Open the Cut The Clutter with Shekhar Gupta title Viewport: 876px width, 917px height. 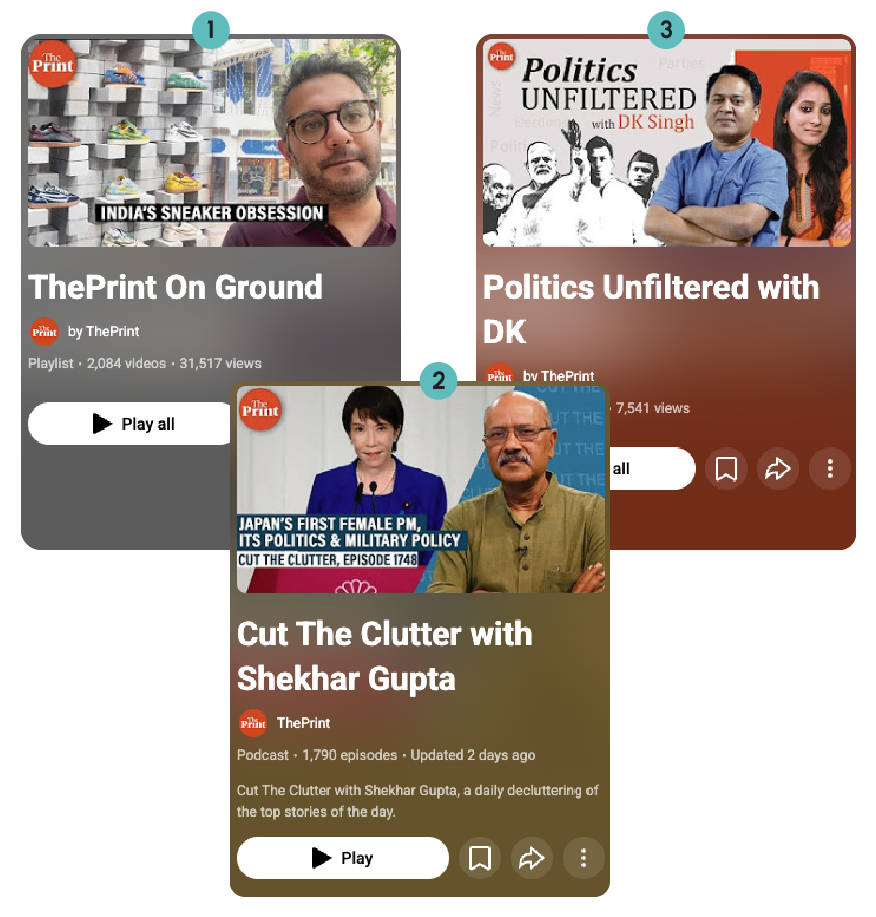click(384, 652)
